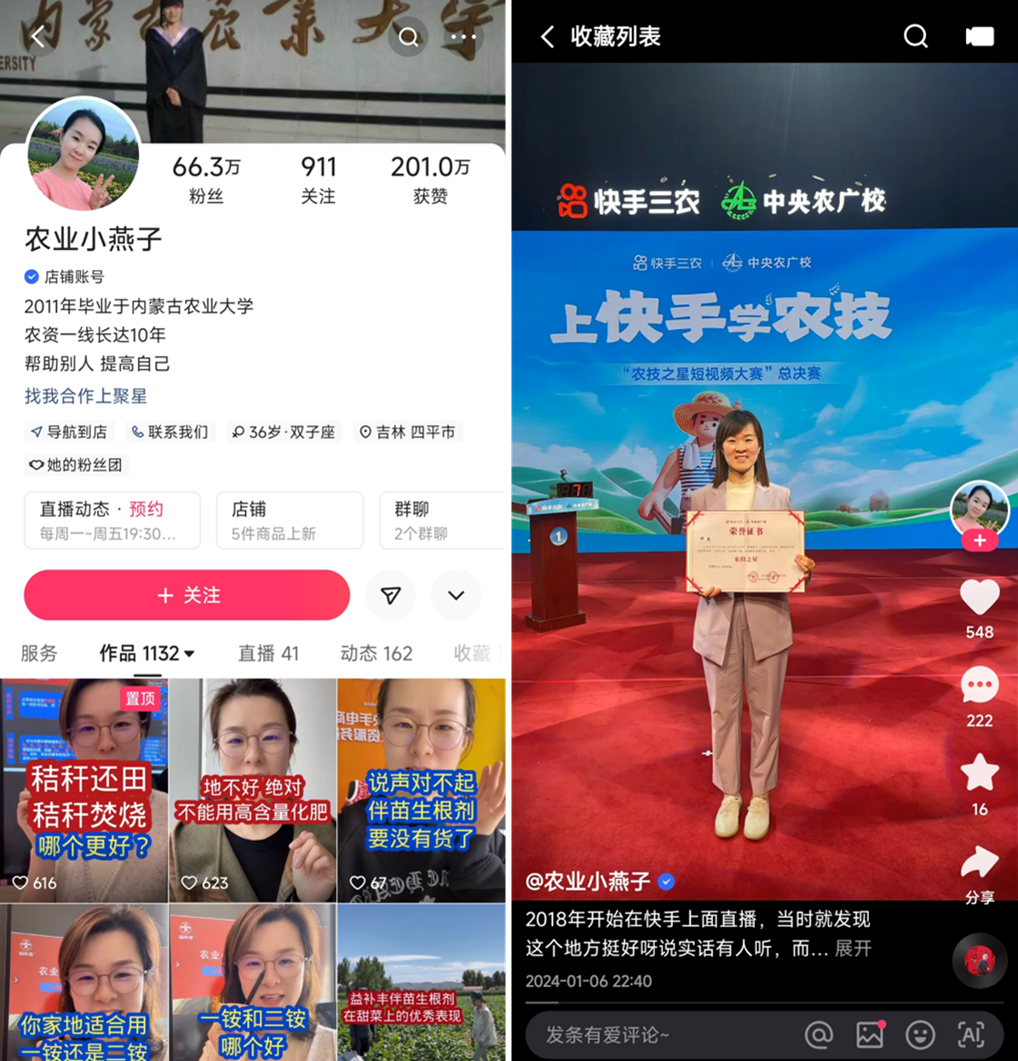Like the video with the heart icon

pyautogui.click(x=979, y=598)
